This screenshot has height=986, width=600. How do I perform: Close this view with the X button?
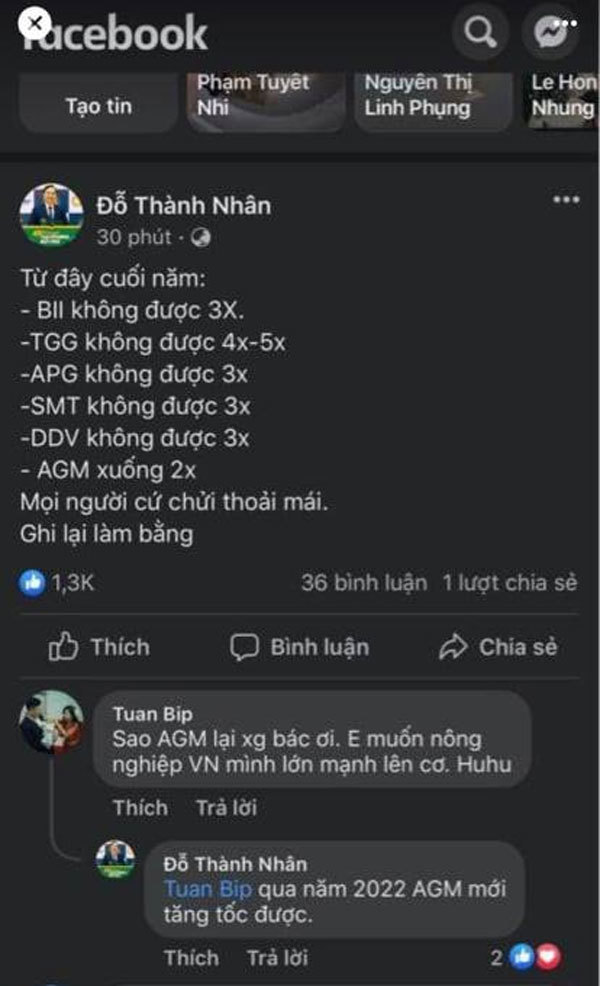(36, 22)
